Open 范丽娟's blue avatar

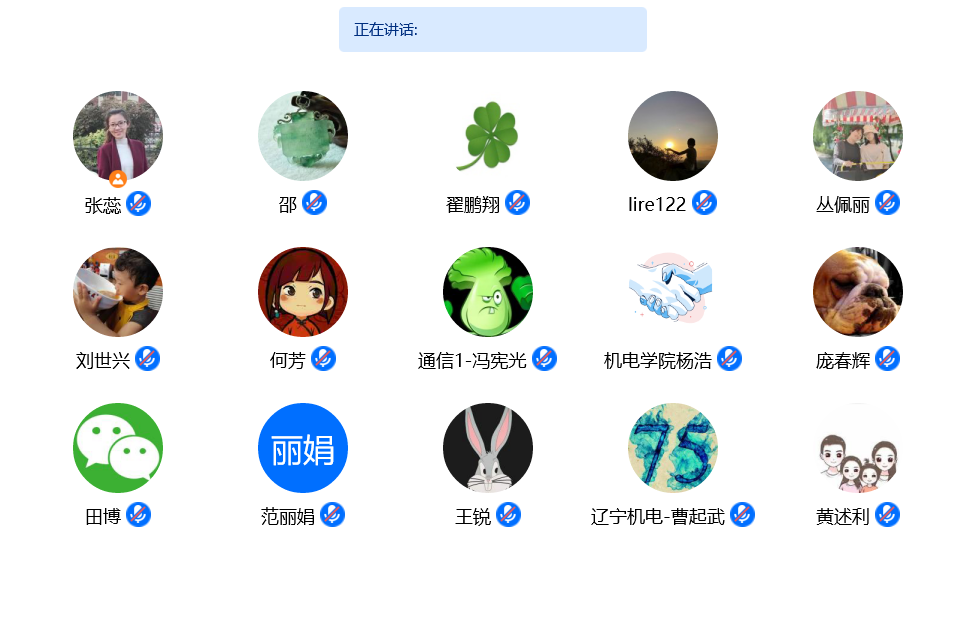303,448
